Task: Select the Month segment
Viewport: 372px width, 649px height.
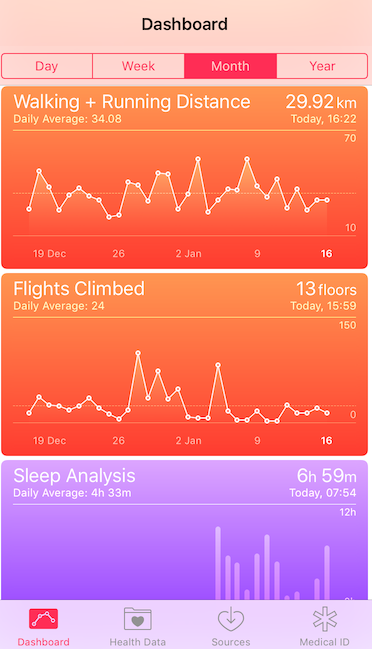Action: click(230, 66)
